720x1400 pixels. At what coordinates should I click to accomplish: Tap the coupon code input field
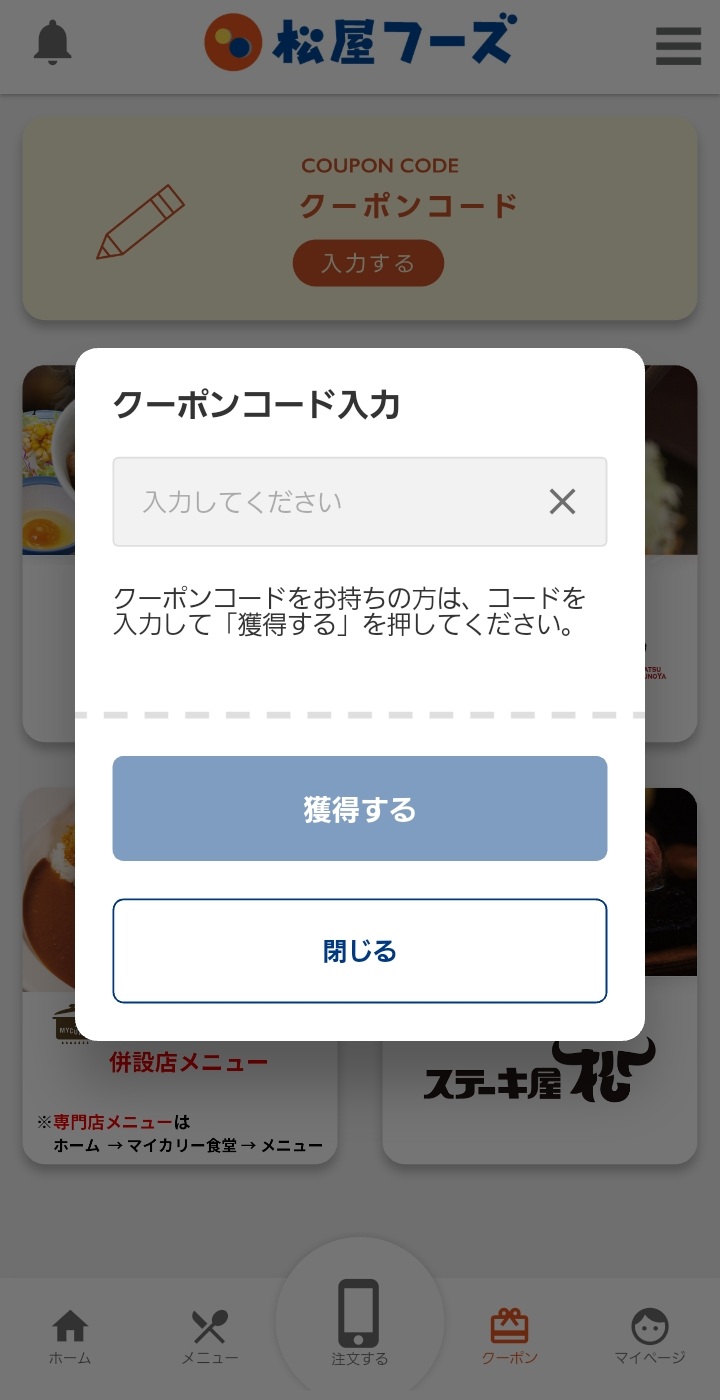[x=330, y=502]
